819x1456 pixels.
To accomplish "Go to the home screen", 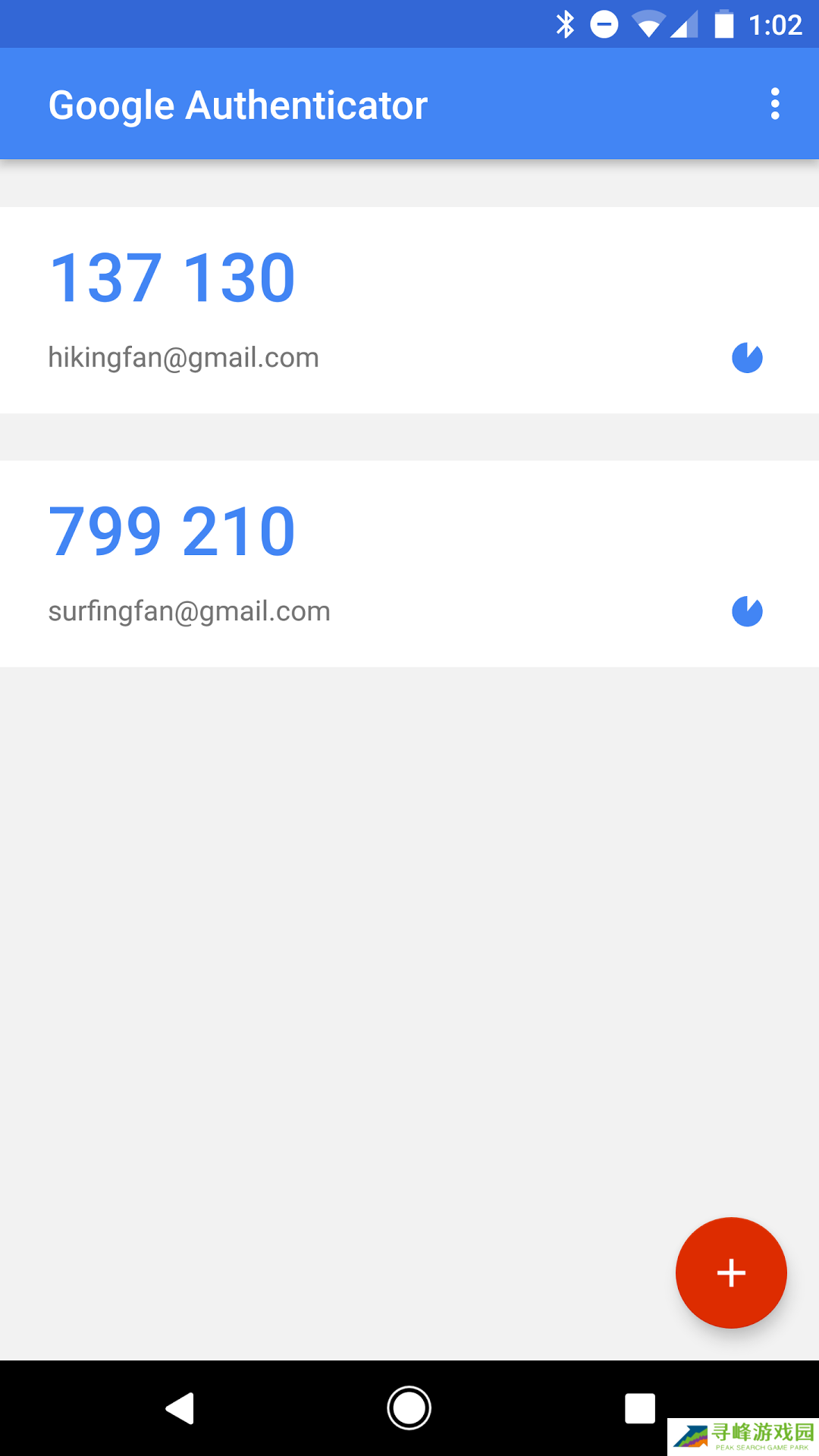I will (x=409, y=1408).
